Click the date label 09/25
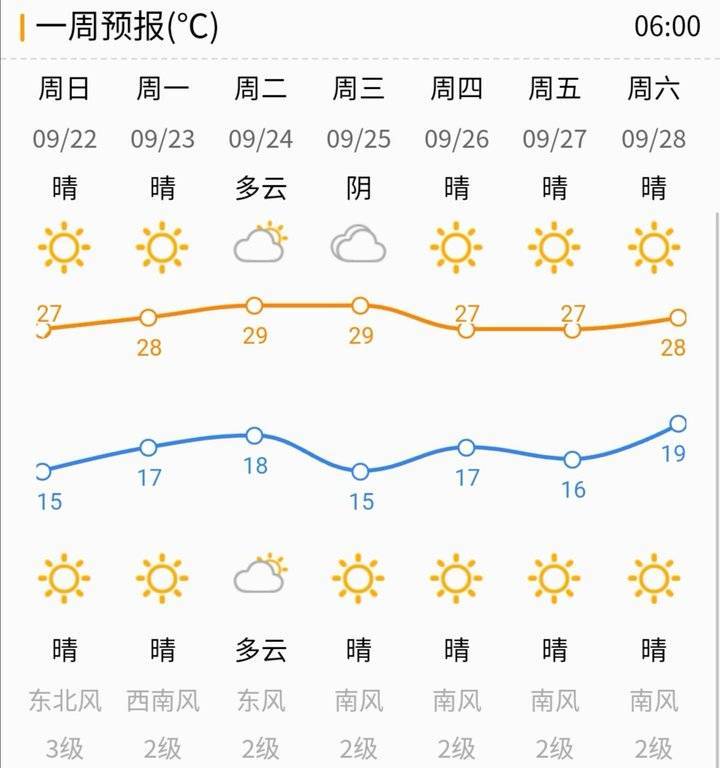This screenshot has height=768, width=720. coord(360,140)
